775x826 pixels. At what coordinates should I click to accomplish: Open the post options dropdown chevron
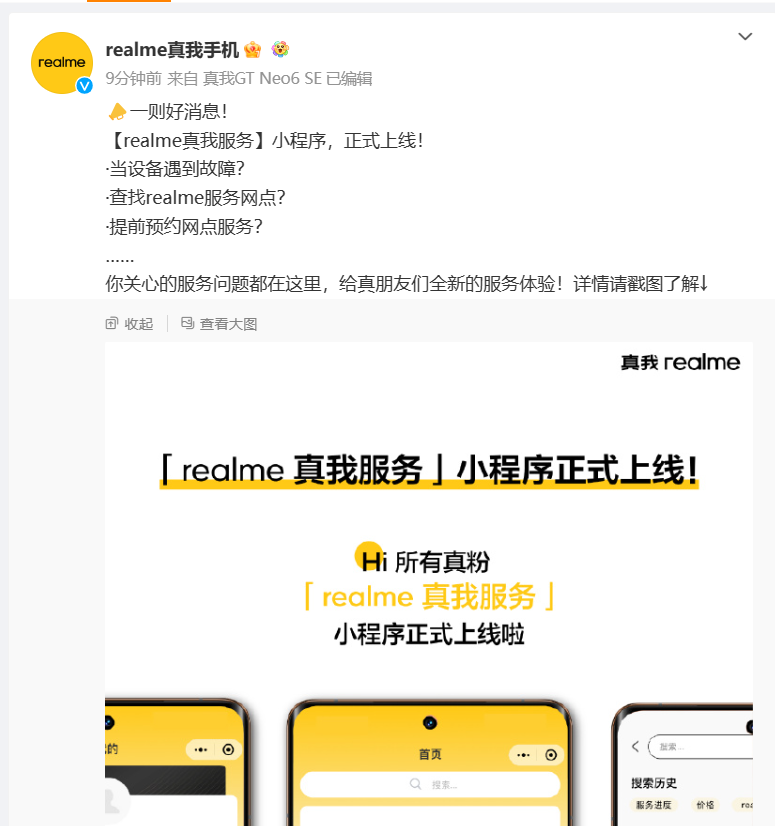coord(744,36)
